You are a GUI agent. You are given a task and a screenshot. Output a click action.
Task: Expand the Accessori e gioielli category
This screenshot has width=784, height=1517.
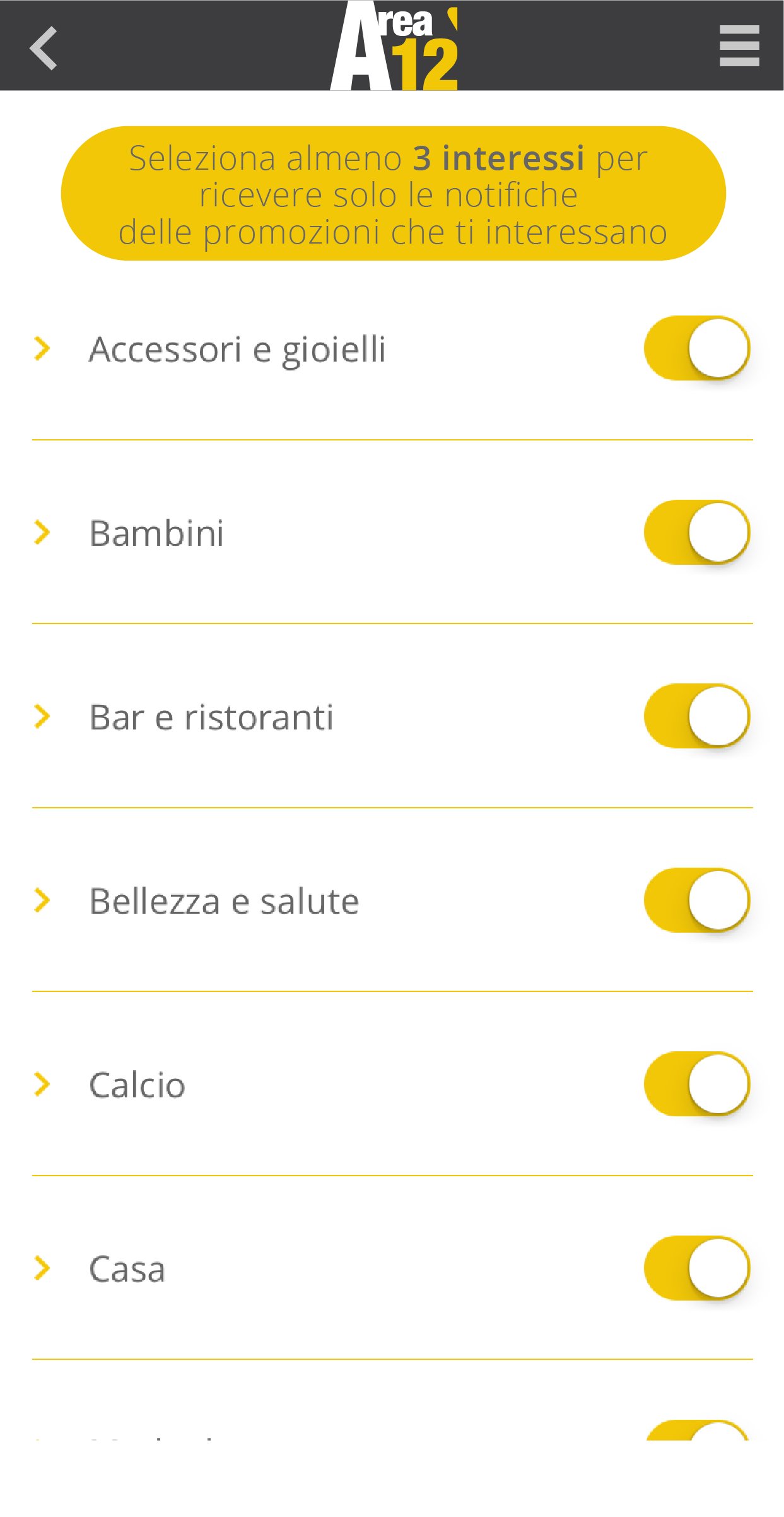pyautogui.click(x=42, y=348)
